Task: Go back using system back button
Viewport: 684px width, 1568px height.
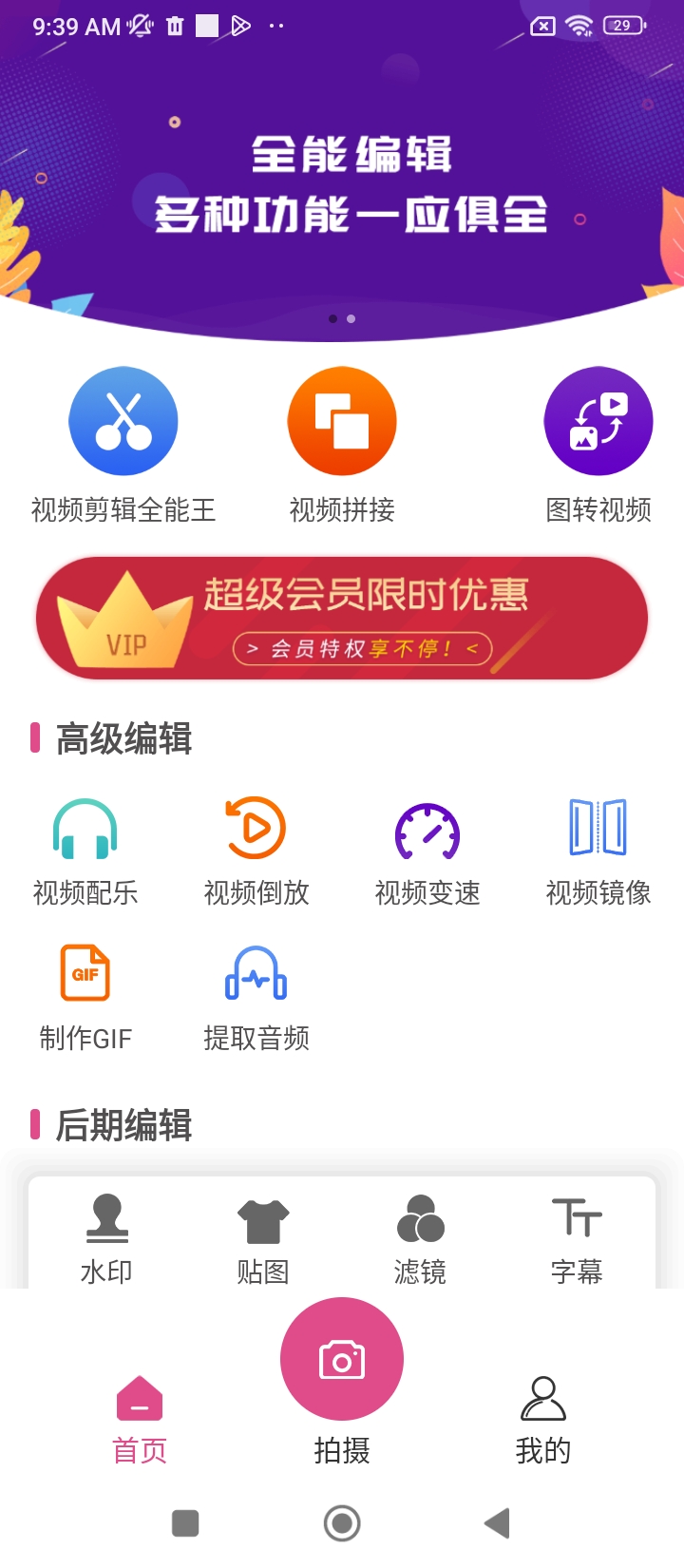Action: 497,1523
